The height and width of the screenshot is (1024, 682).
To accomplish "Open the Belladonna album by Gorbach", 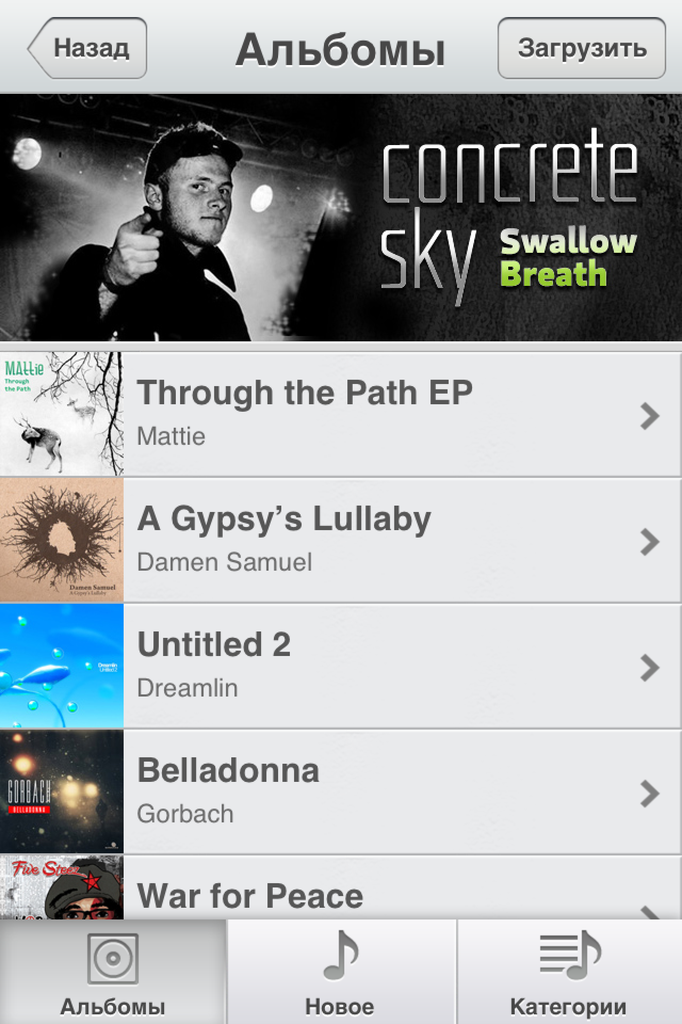I will (x=340, y=792).
